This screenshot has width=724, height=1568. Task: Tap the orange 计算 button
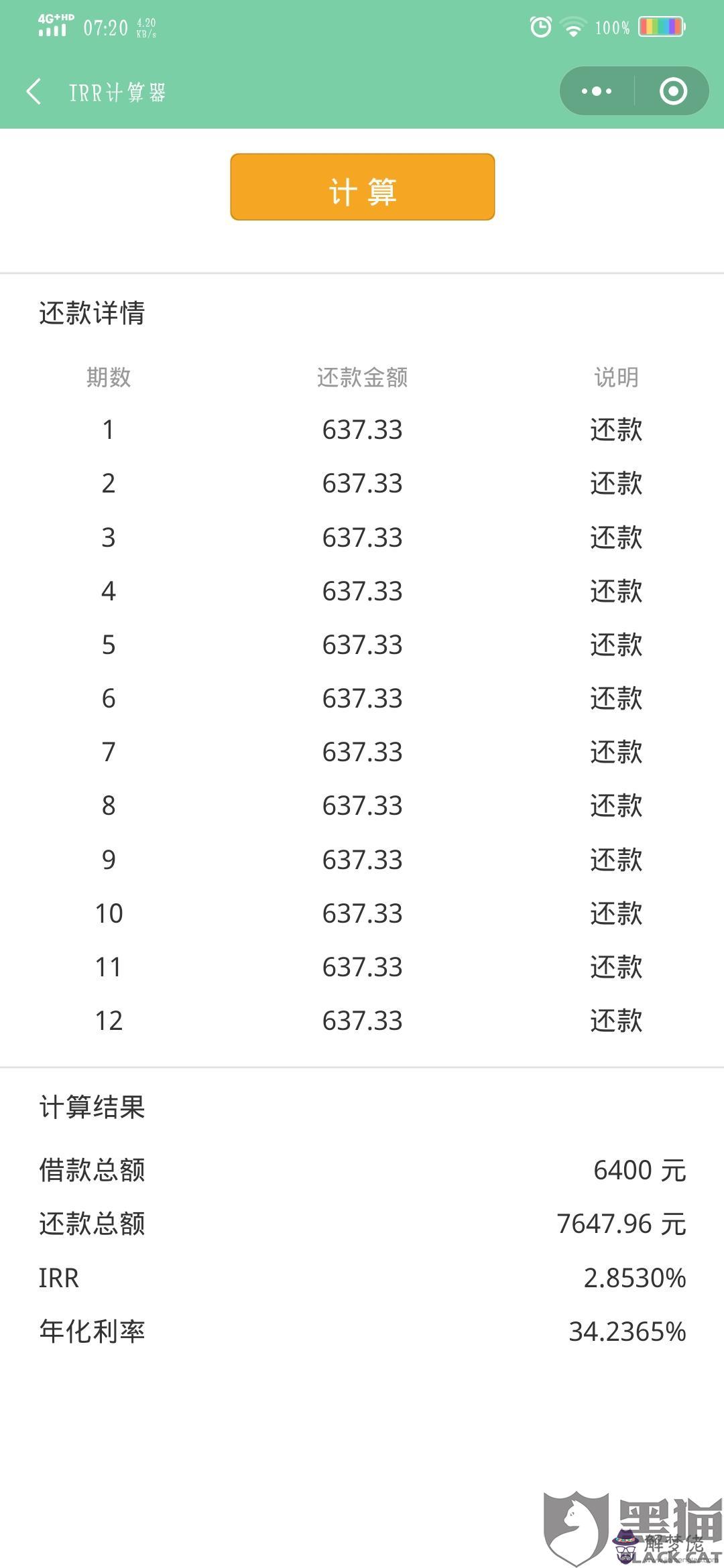coord(362,187)
